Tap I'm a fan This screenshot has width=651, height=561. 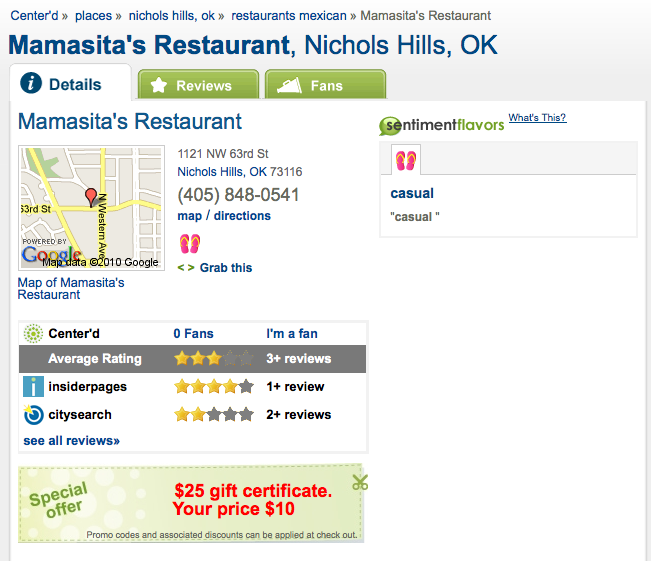click(x=292, y=333)
